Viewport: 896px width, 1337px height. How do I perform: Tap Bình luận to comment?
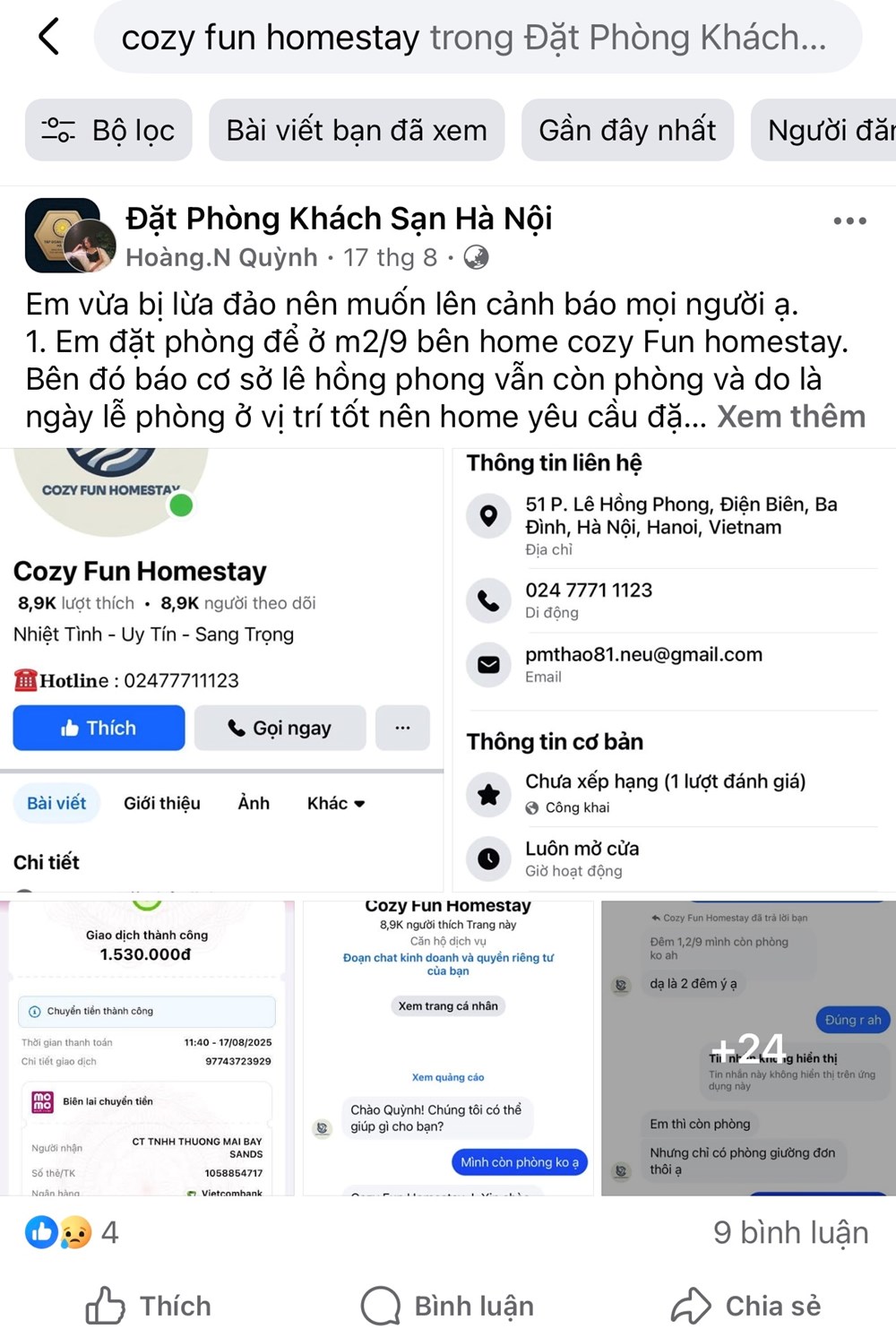[x=448, y=1306]
